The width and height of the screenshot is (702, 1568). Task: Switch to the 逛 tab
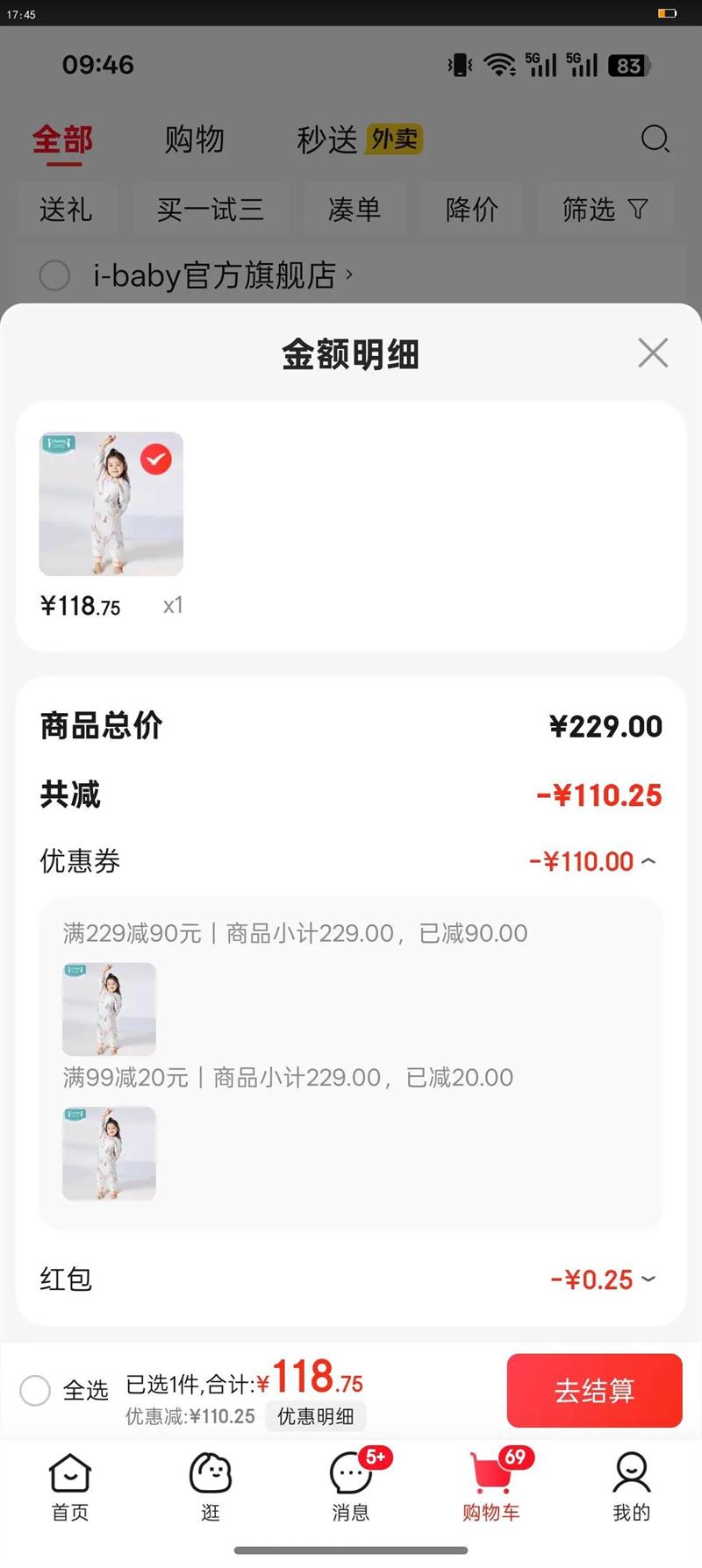pyautogui.click(x=211, y=1486)
